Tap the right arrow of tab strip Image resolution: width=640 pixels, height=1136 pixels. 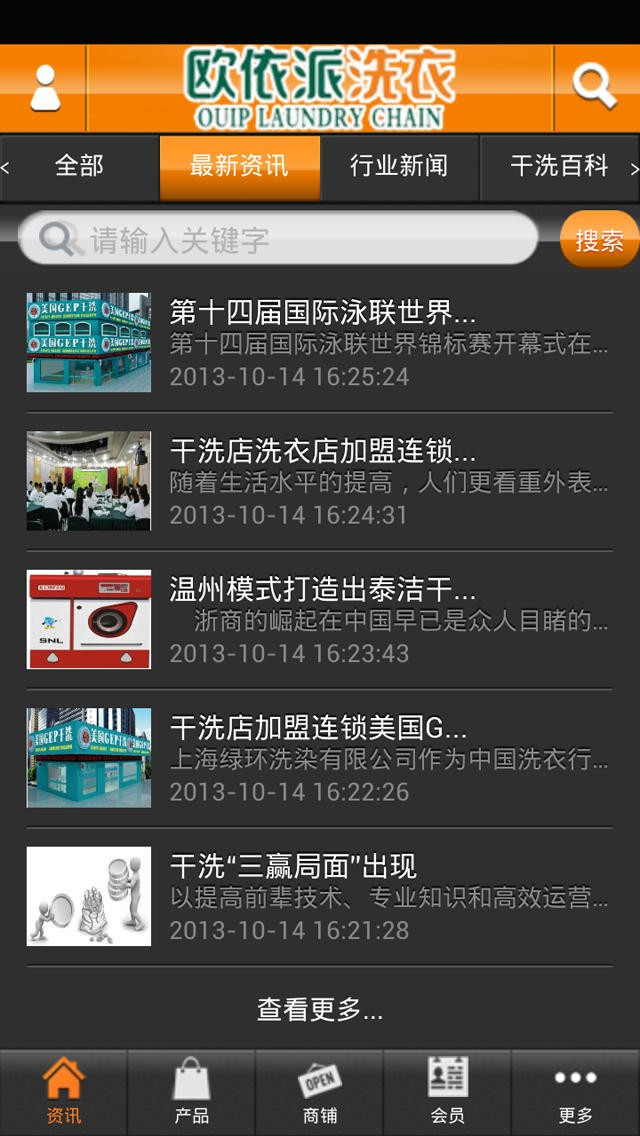634,168
